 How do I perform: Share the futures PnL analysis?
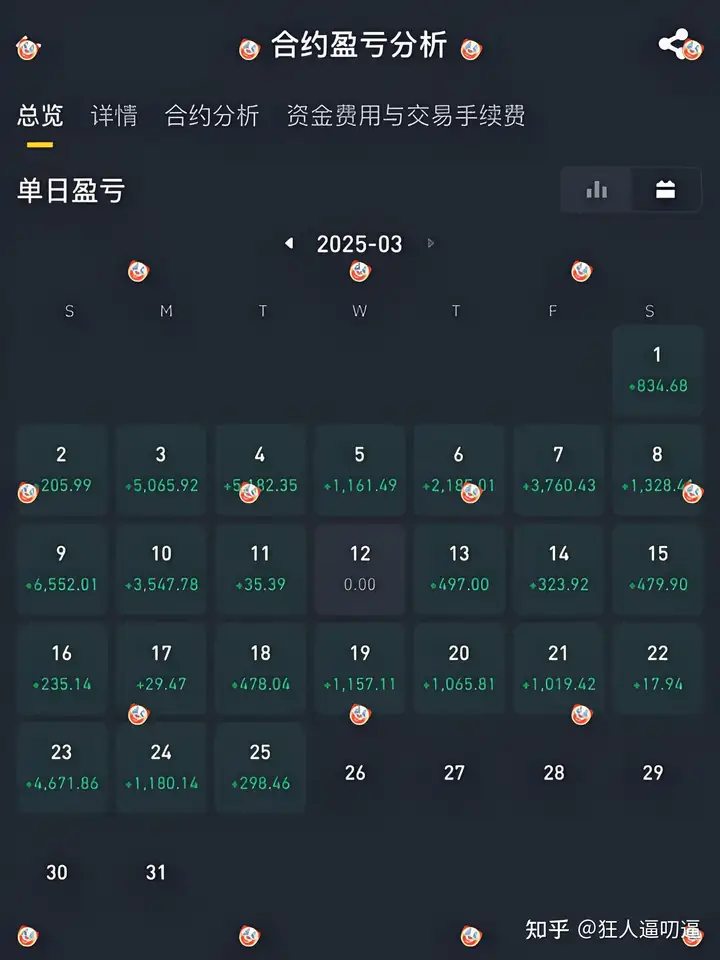point(675,45)
